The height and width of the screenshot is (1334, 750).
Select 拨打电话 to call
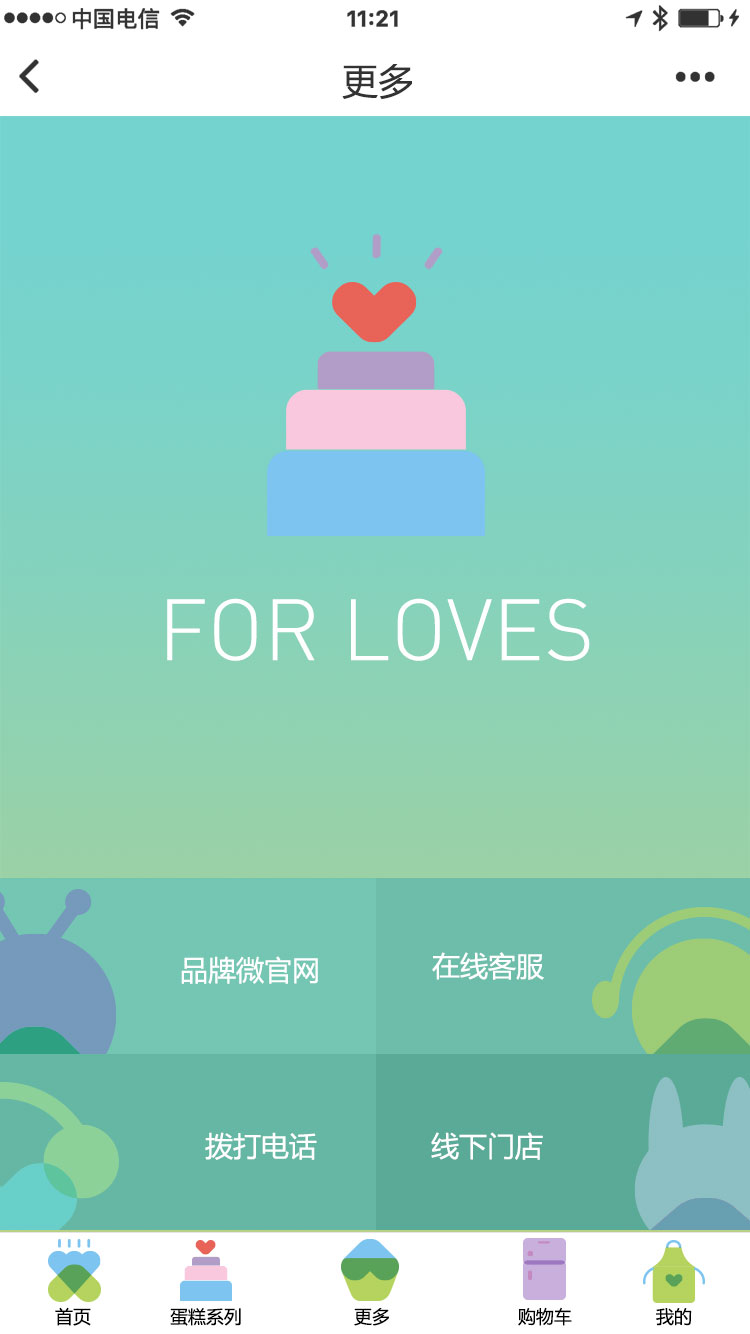pyautogui.click(x=260, y=1146)
